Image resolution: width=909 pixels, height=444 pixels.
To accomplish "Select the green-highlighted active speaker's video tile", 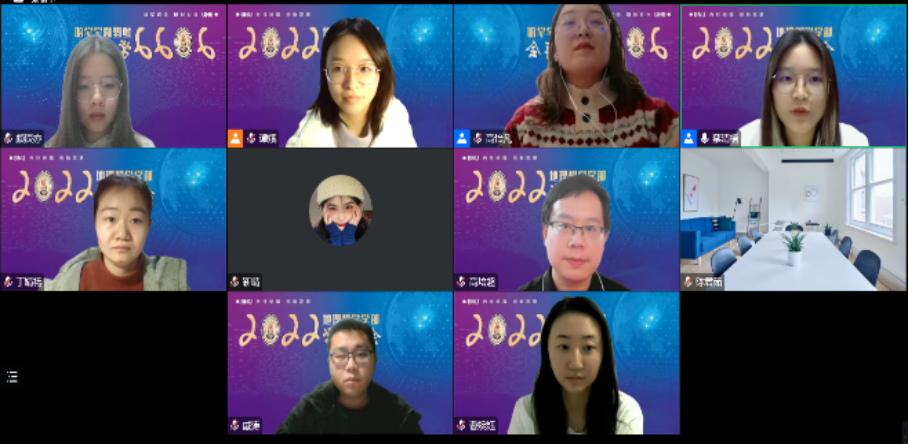I will click(794, 76).
